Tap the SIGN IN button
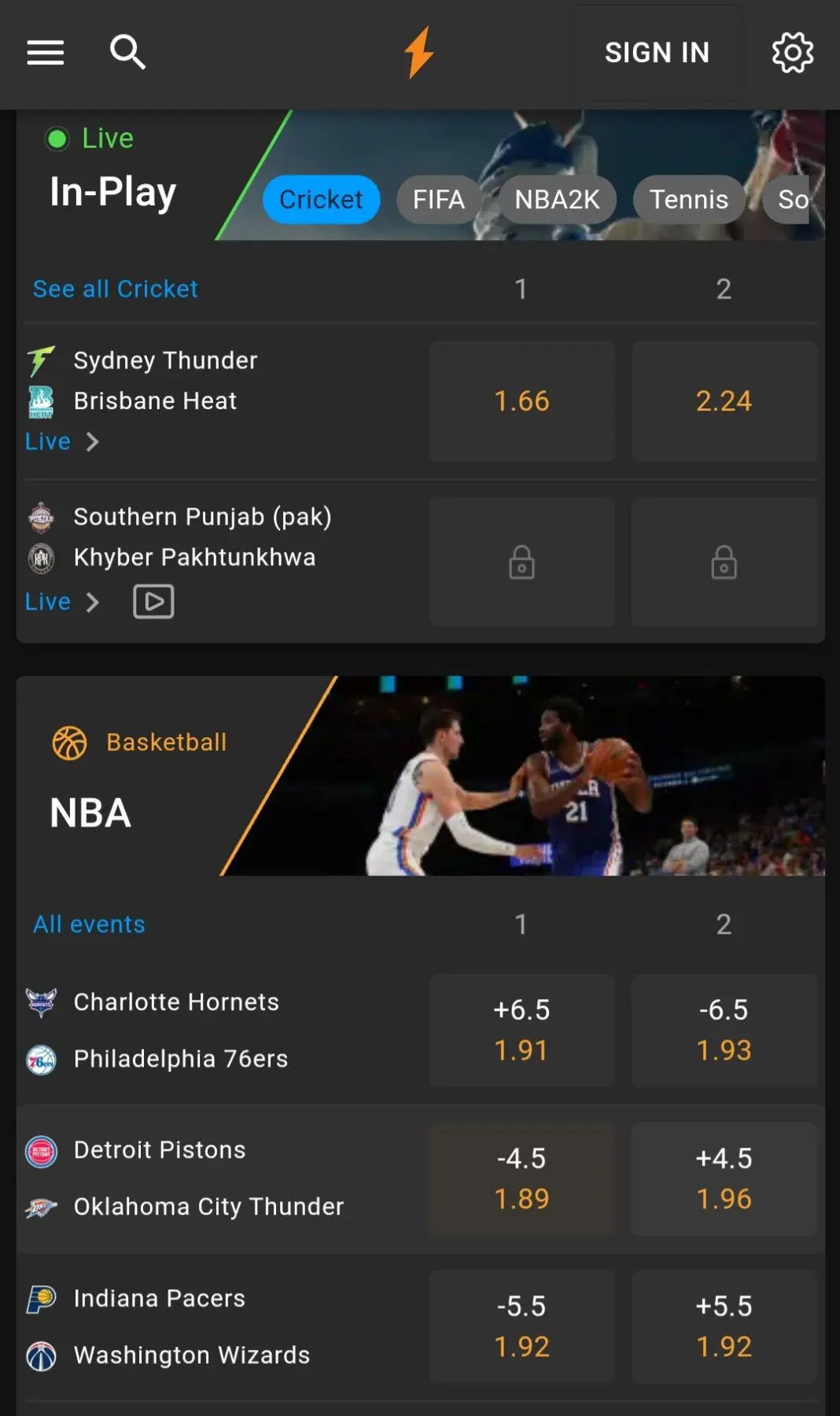 coord(657,53)
